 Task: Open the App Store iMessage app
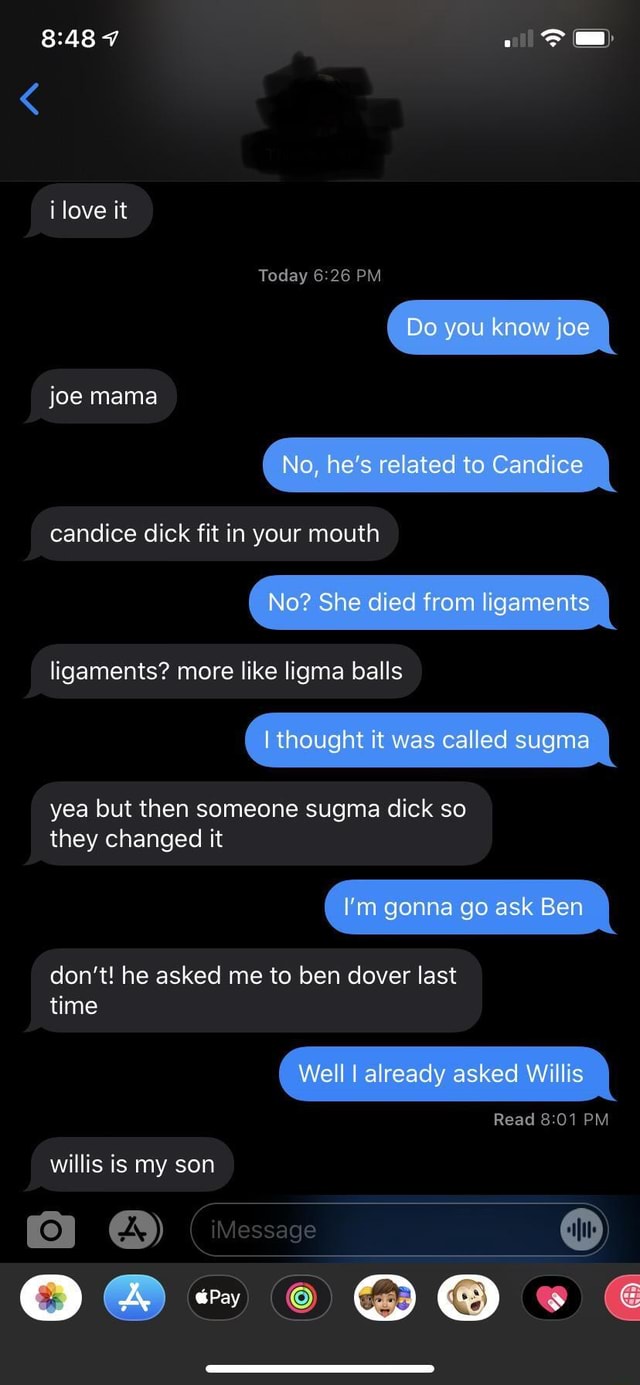[134, 1297]
